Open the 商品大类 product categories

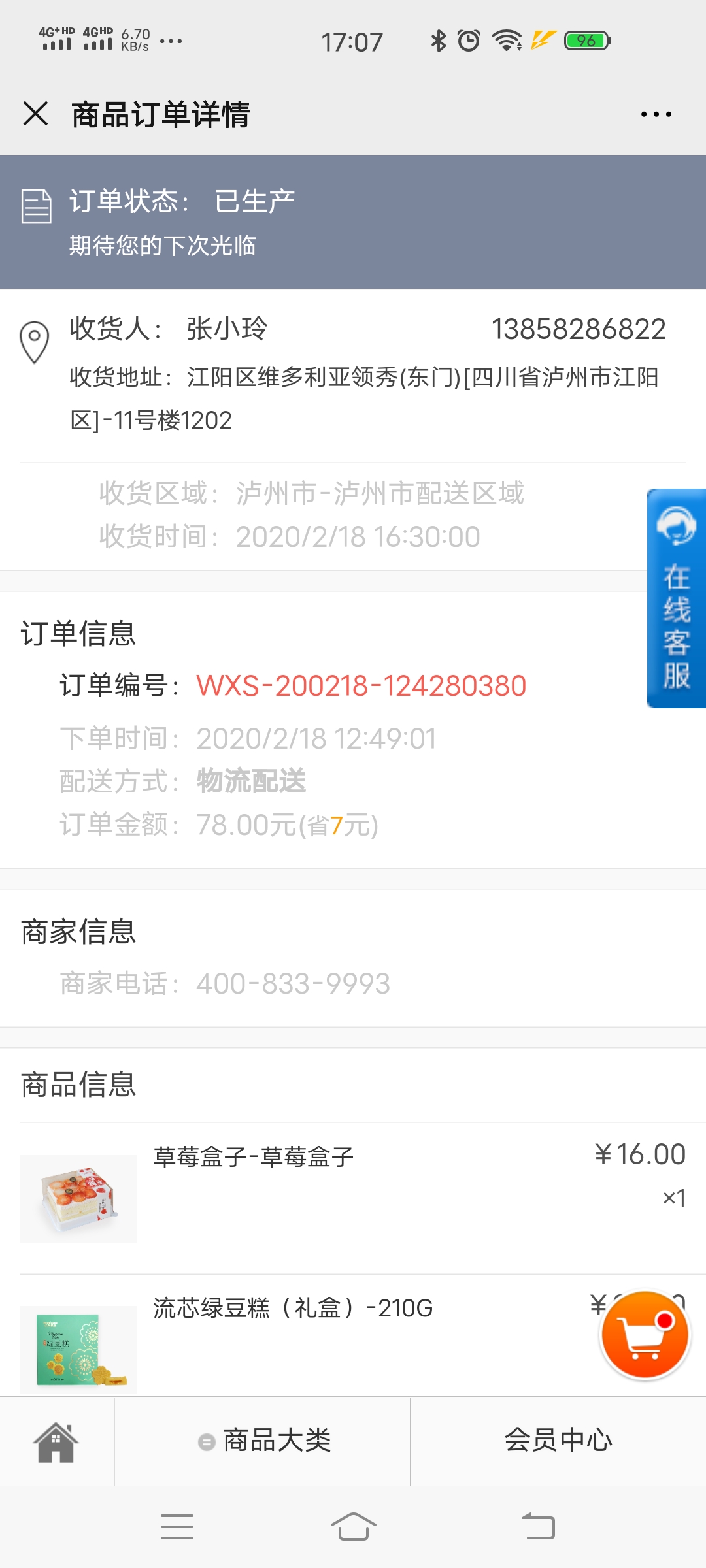(x=265, y=1441)
